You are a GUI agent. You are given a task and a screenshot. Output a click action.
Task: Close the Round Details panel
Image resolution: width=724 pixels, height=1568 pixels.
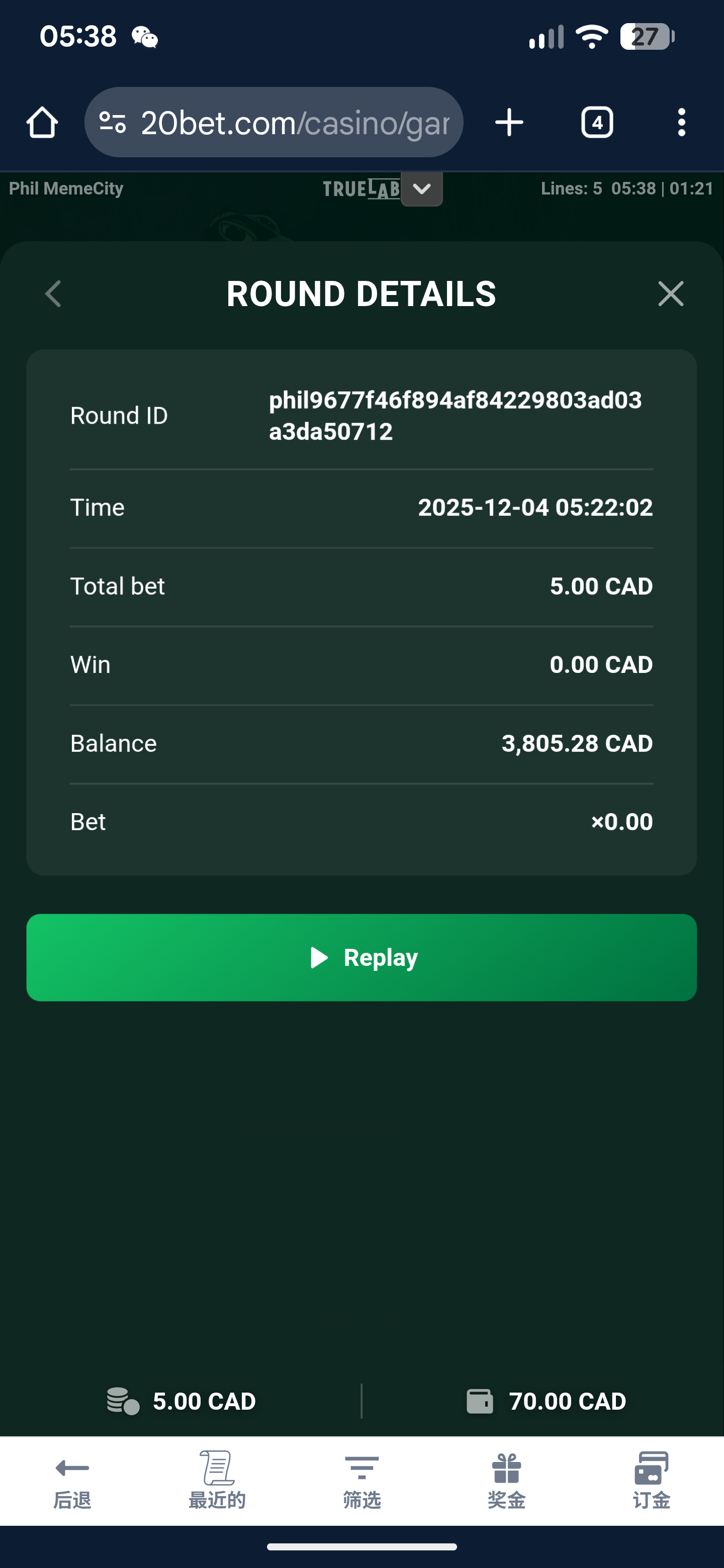tap(670, 294)
